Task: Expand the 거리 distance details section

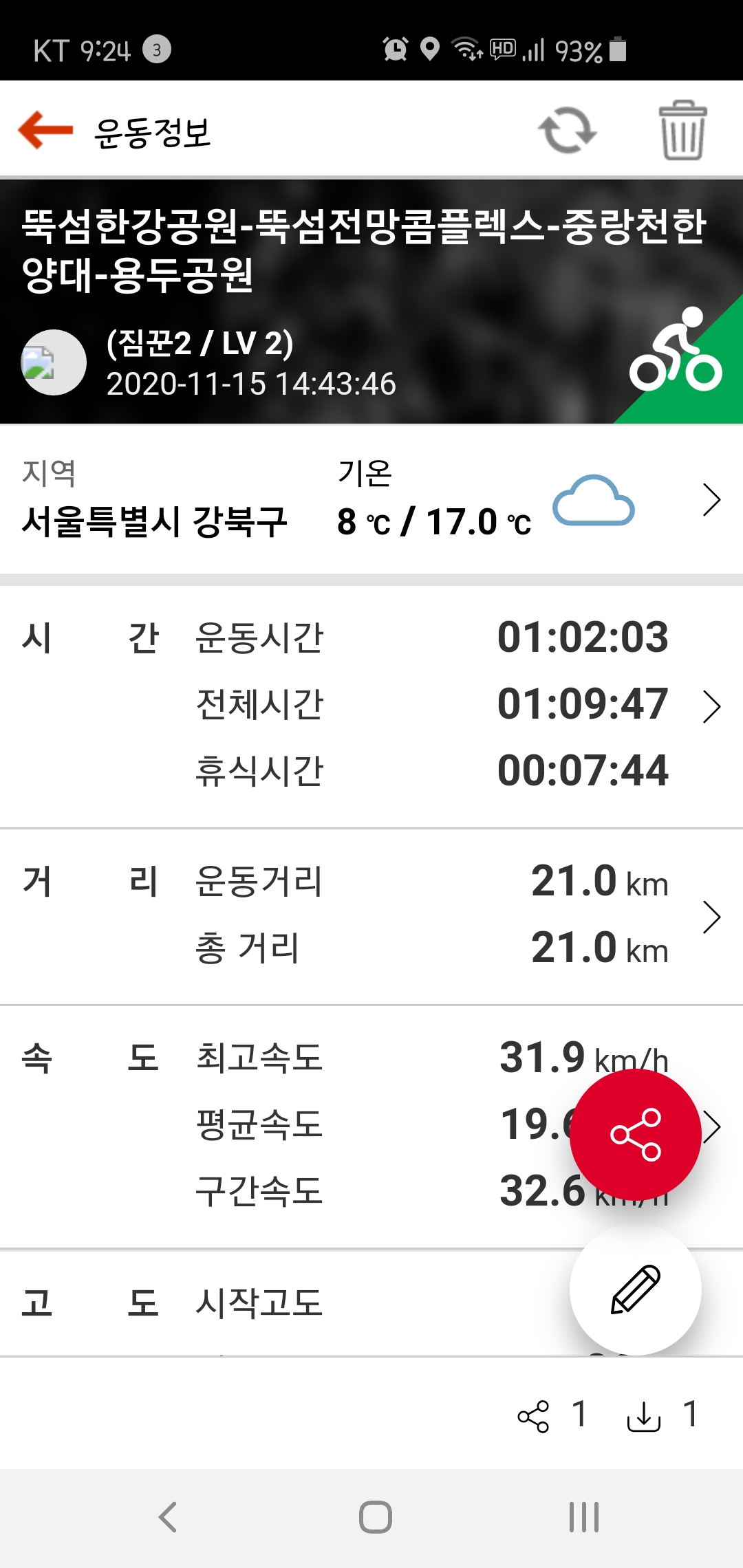Action: [711, 917]
